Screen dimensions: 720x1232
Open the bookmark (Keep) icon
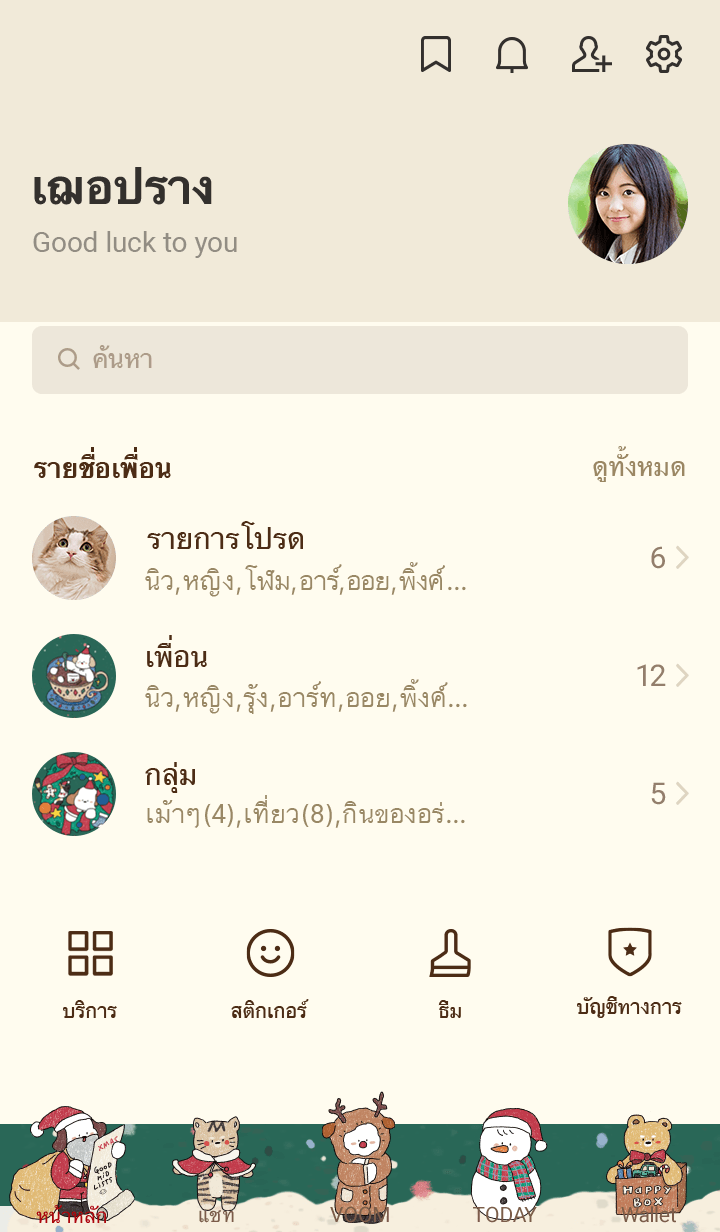click(x=435, y=55)
